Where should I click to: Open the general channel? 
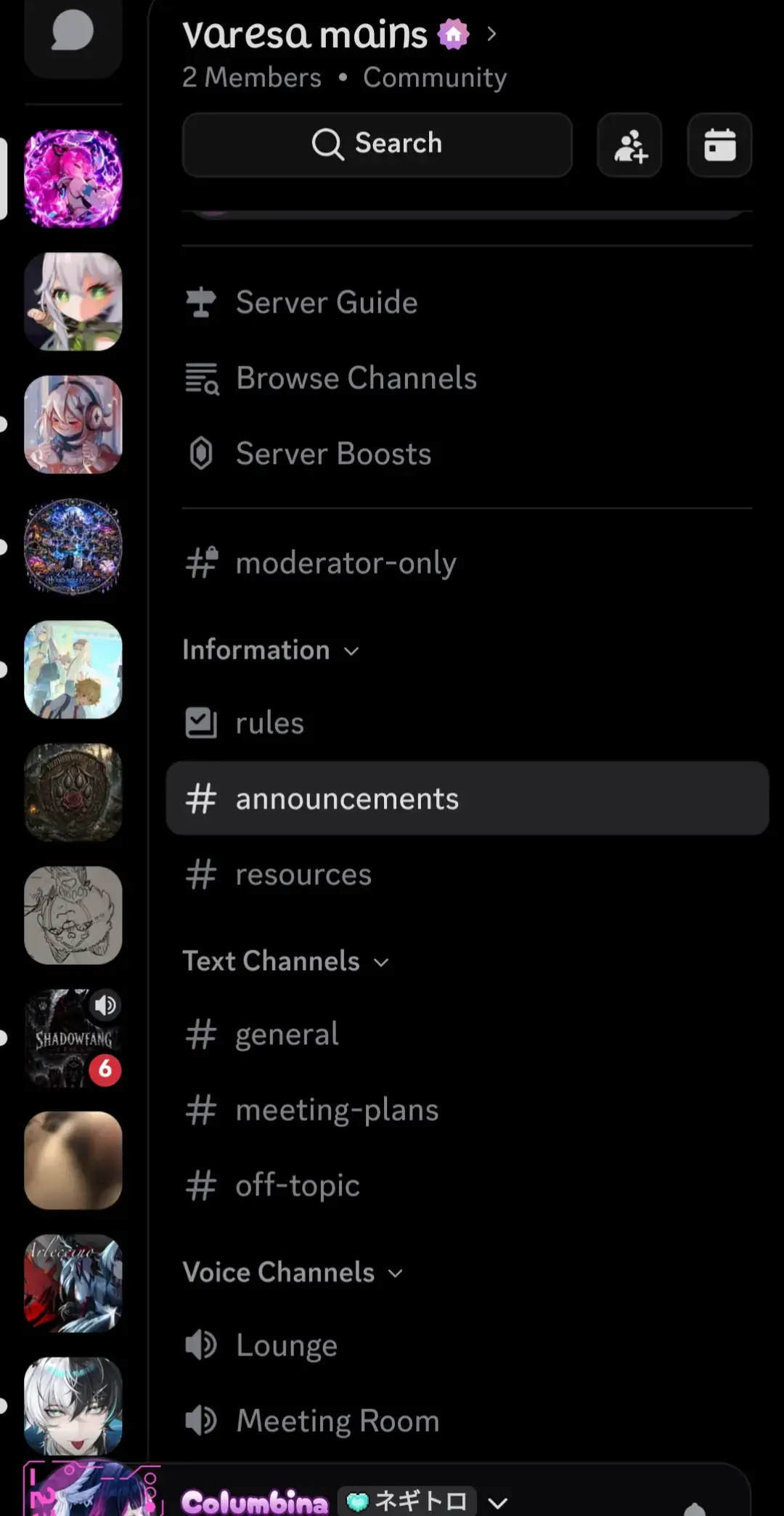coord(467,1034)
